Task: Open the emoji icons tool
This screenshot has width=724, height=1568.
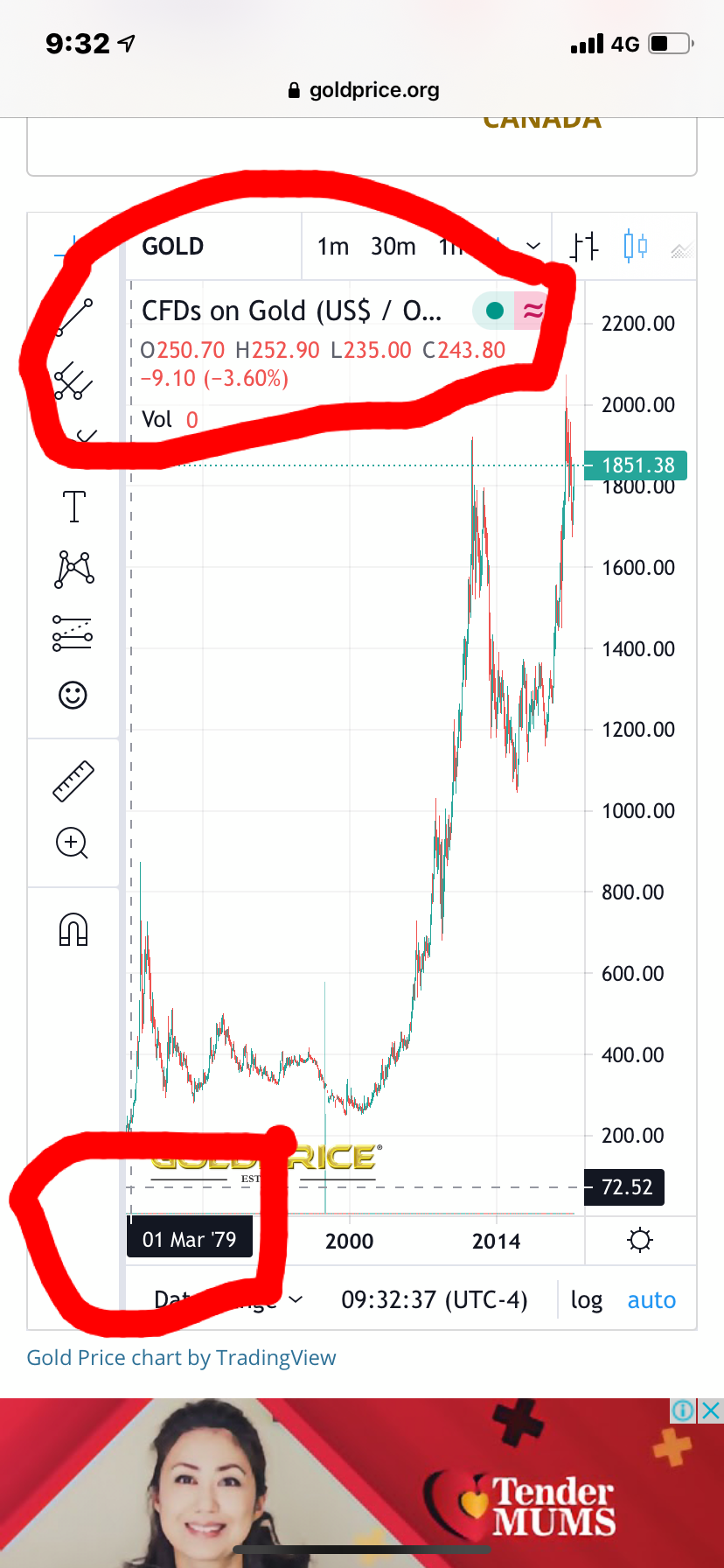Action: coord(73,696)
